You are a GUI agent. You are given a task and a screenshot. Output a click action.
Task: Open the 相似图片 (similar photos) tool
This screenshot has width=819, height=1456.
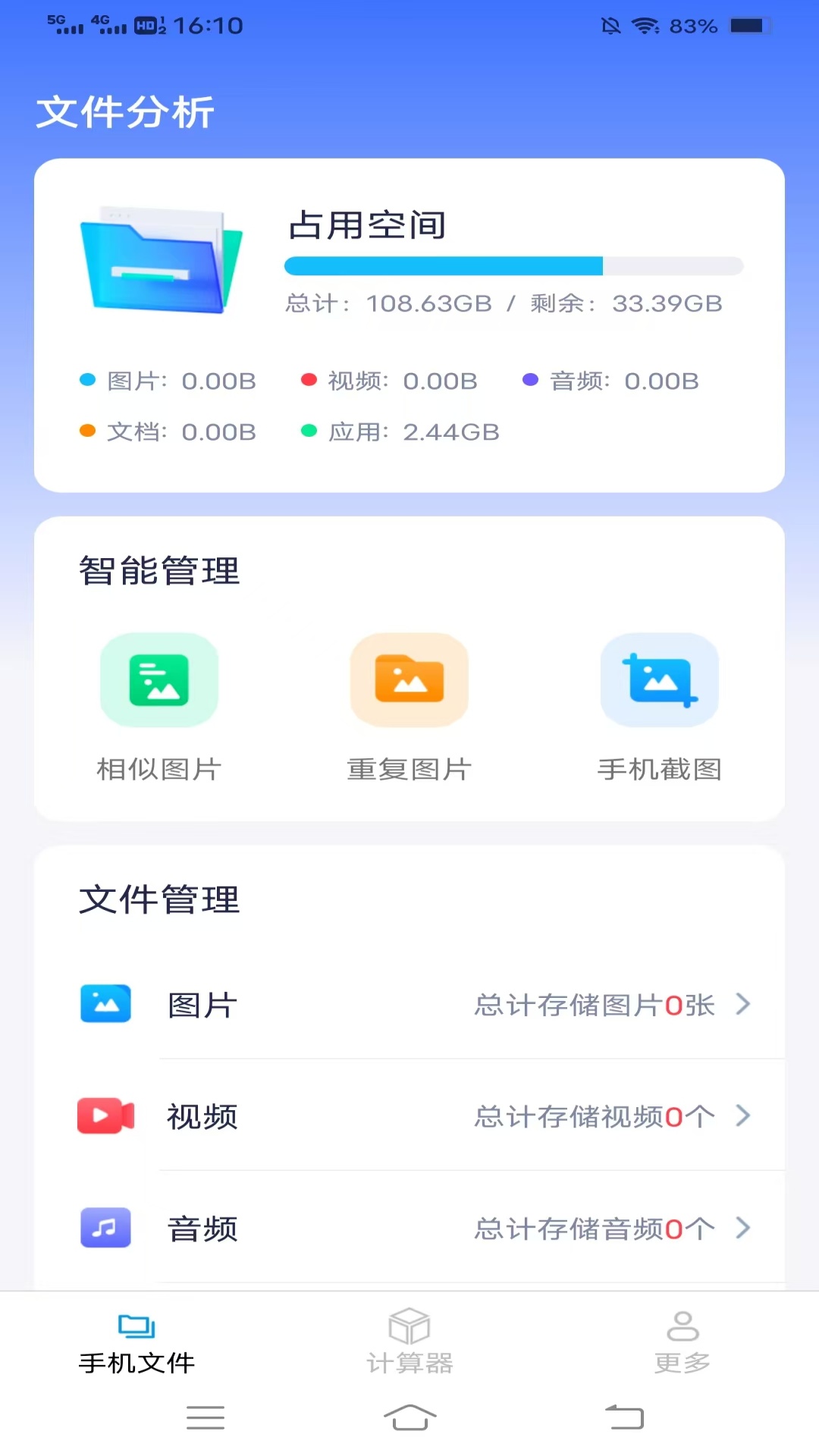point(158,679)
